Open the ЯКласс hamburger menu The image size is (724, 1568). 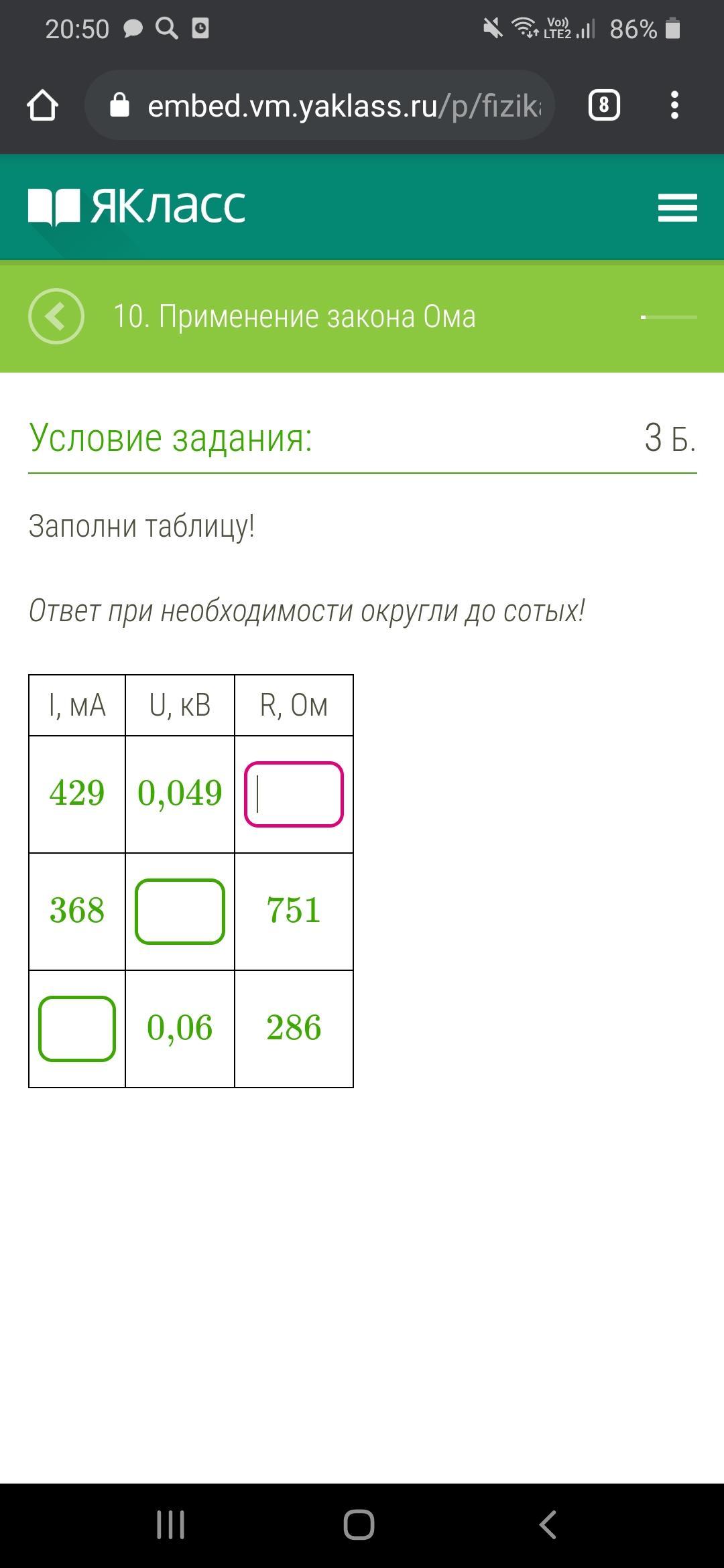click(x=677, y=207)
